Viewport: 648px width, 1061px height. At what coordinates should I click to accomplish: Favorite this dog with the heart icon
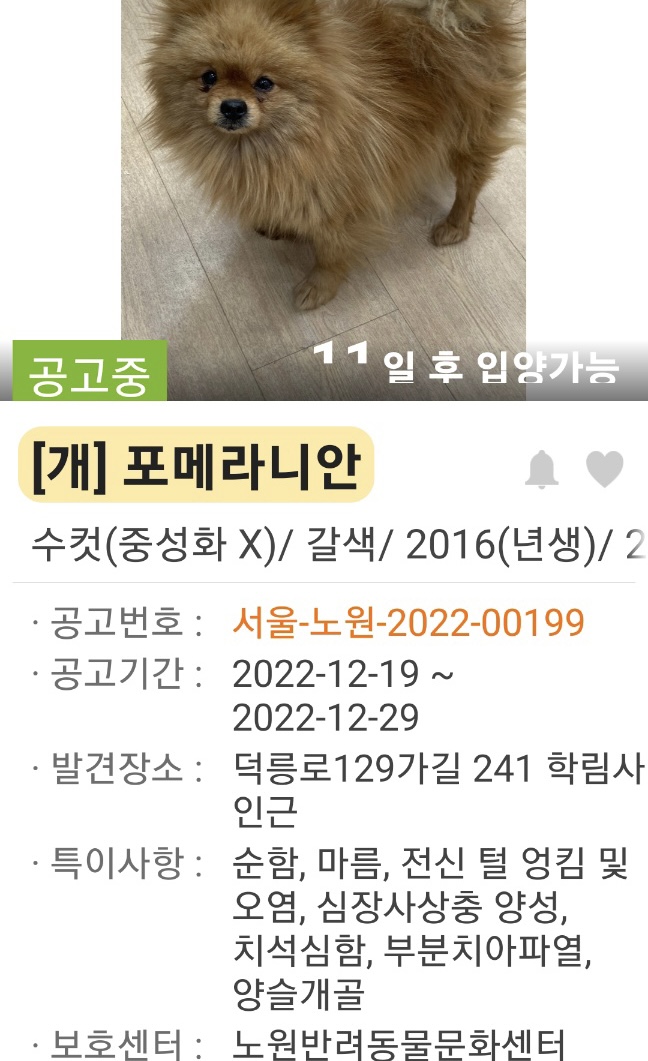click(x=604, y=469)
